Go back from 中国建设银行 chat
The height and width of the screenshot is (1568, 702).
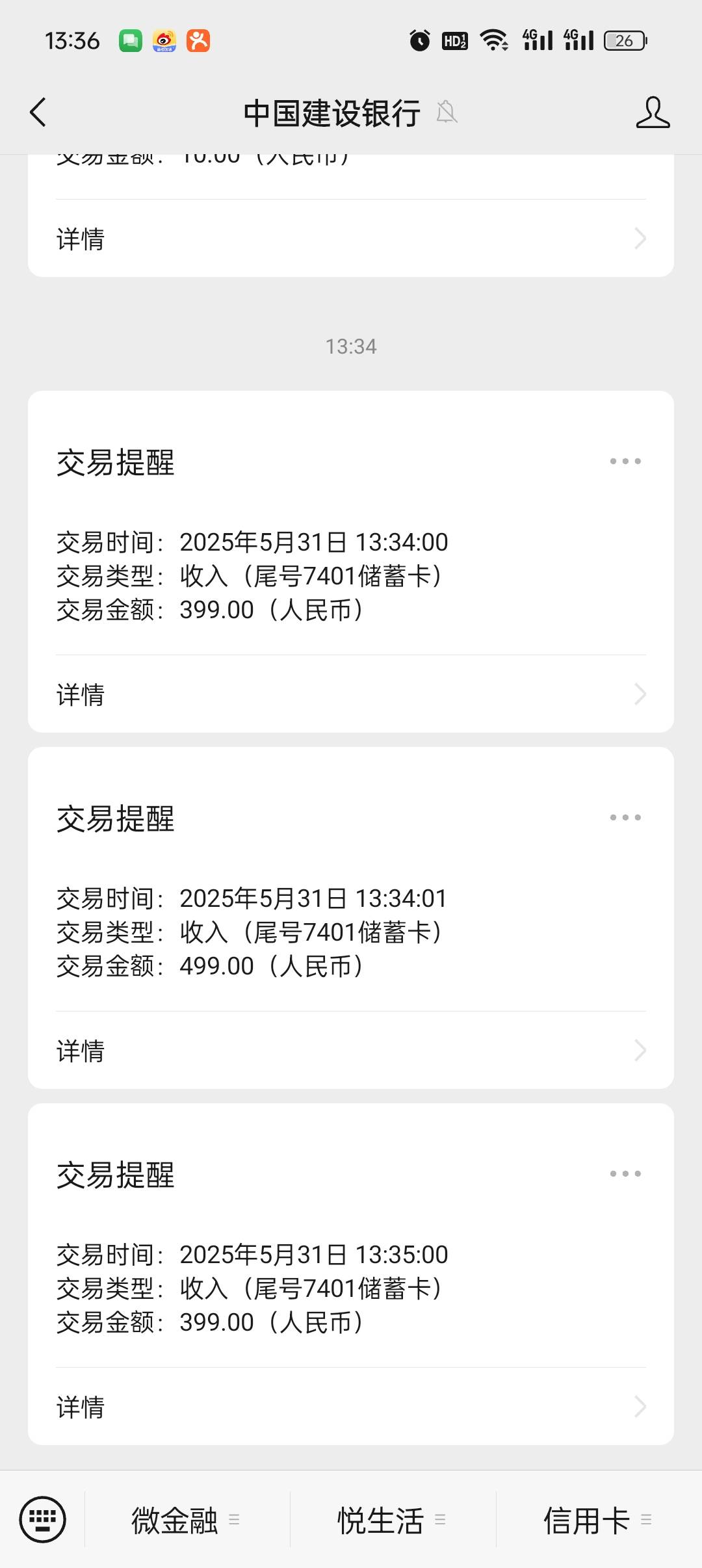(38, 112)
